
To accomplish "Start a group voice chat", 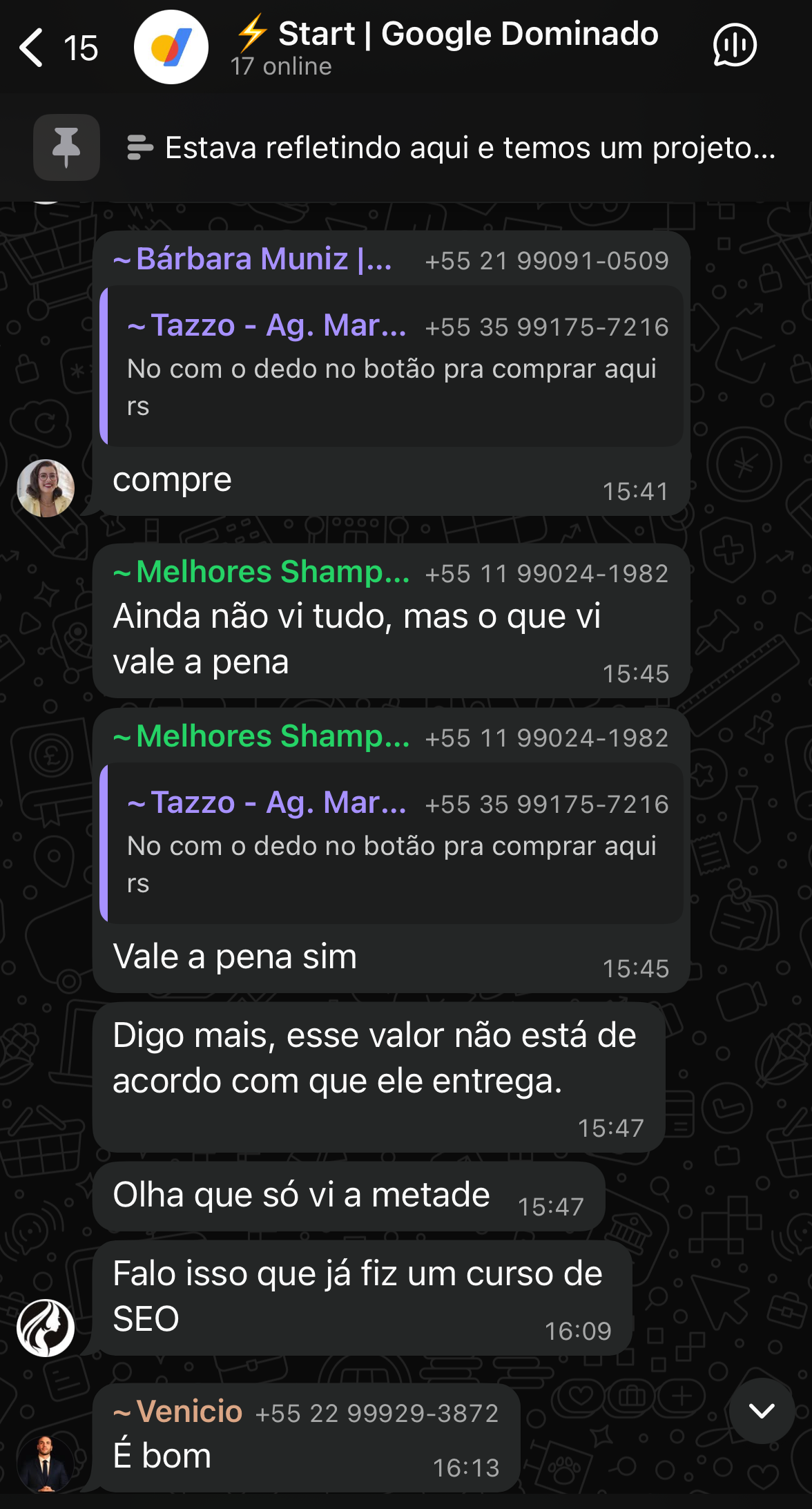I will (734, 46).
